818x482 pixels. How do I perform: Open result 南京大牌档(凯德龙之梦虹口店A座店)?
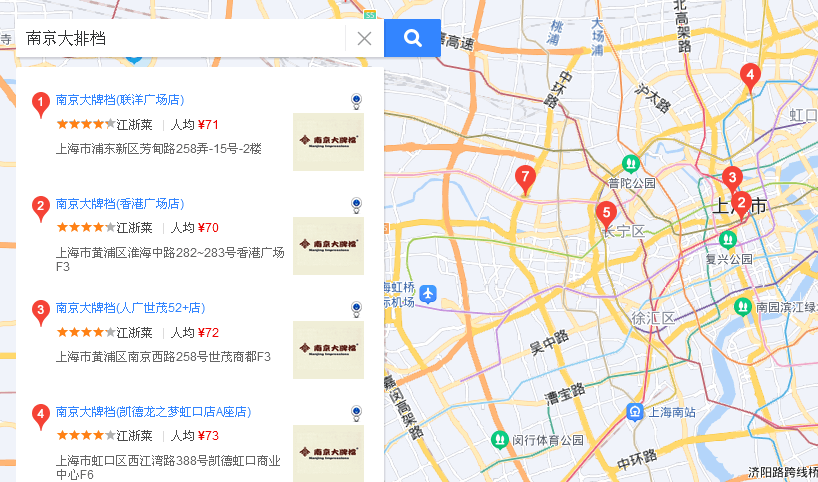click(153, 412)
